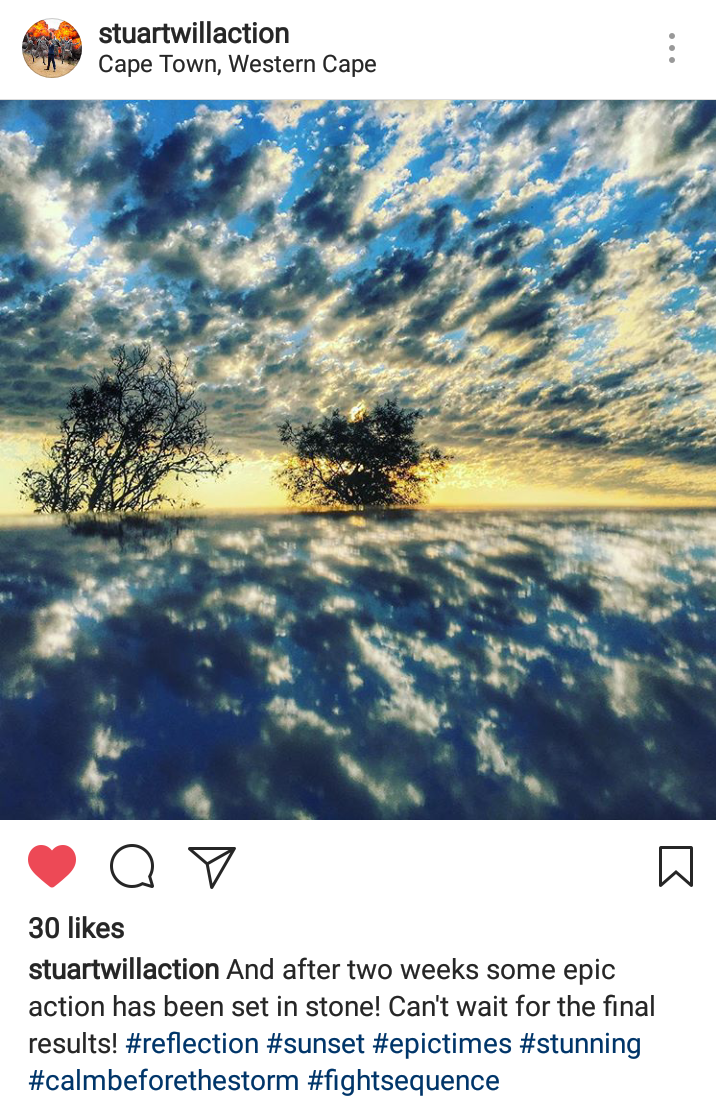Open the Cape Town, Western Cape location
716x1112 pixels.
pos(237,65)
